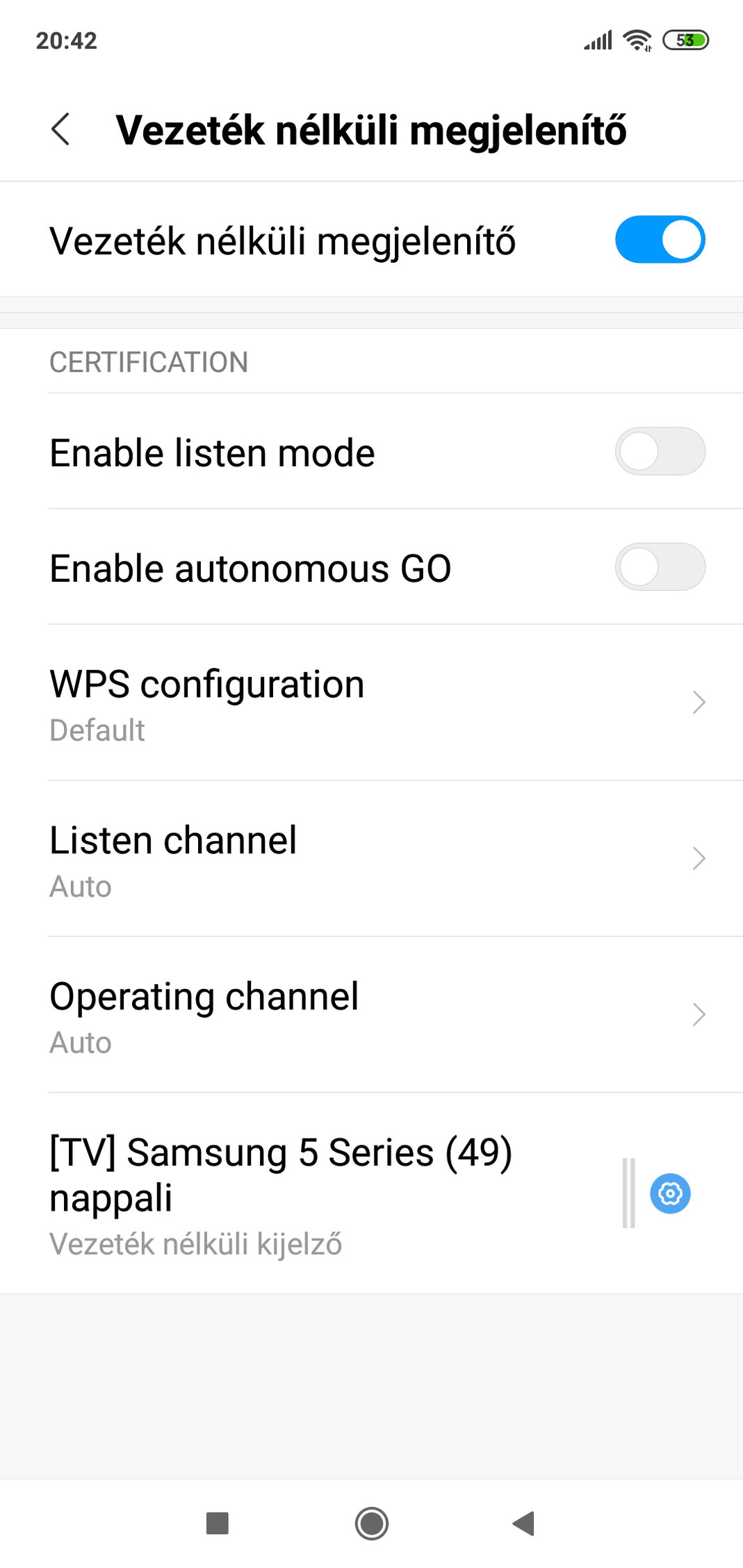The image size is (743, 1568).
Task: Open recent apps from navigation bar
Action: coord(218,1524)
